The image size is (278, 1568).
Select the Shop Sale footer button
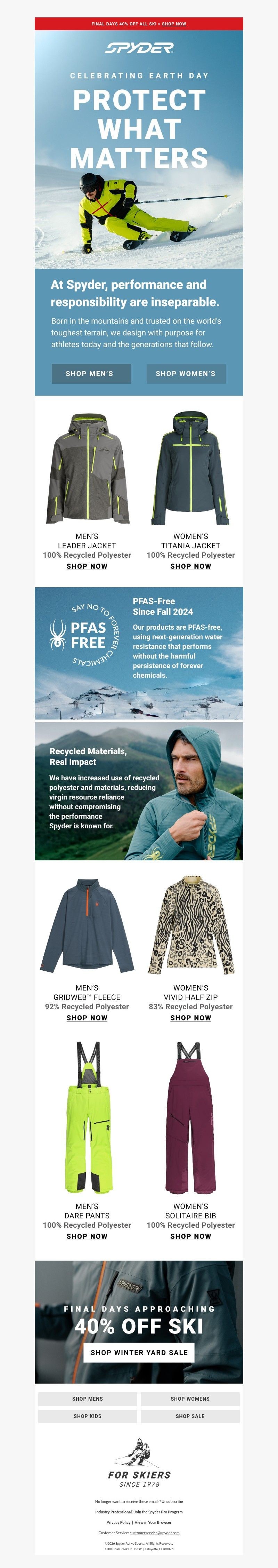[190, 1416]
